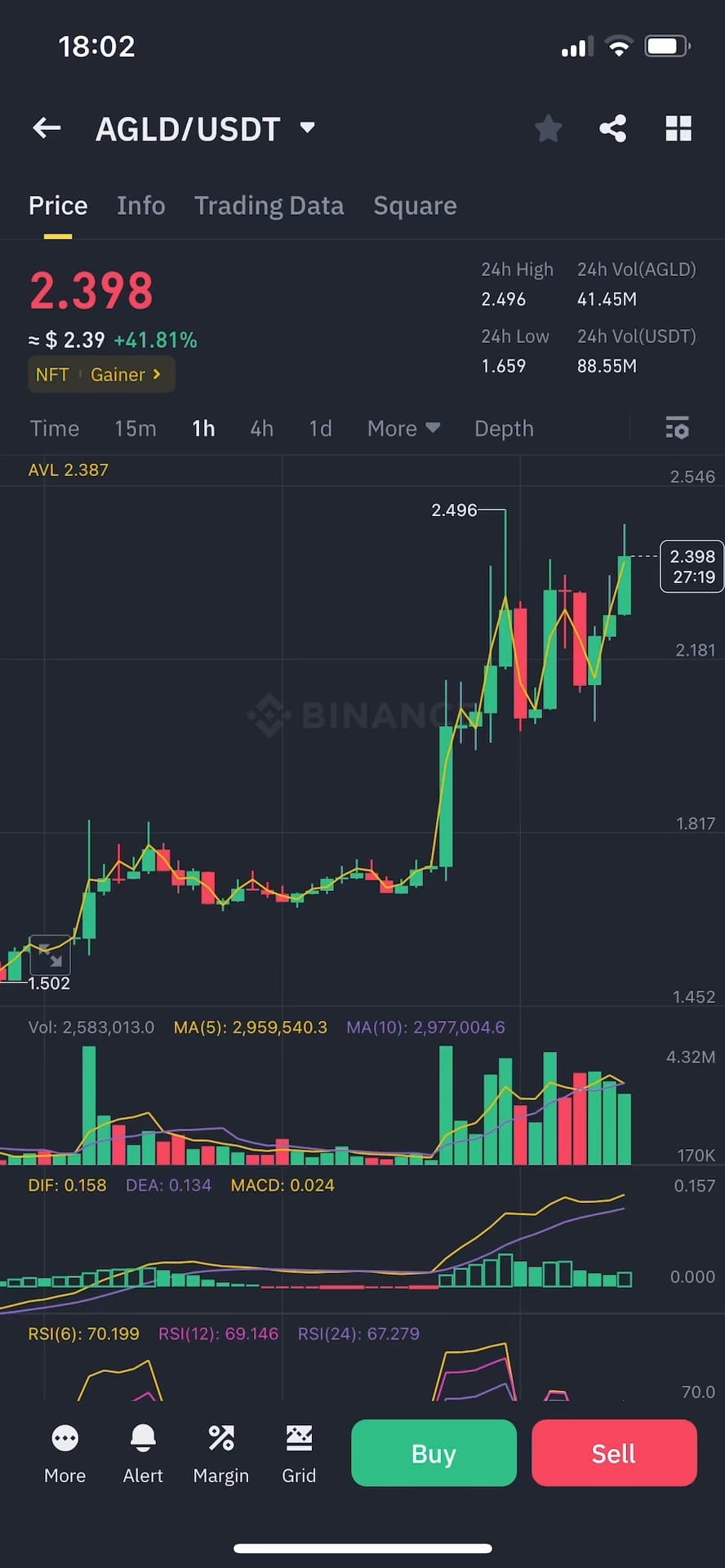Open the More actions icon bottom left
This screenshot has width=725, height=1568.
(64, 1454)
